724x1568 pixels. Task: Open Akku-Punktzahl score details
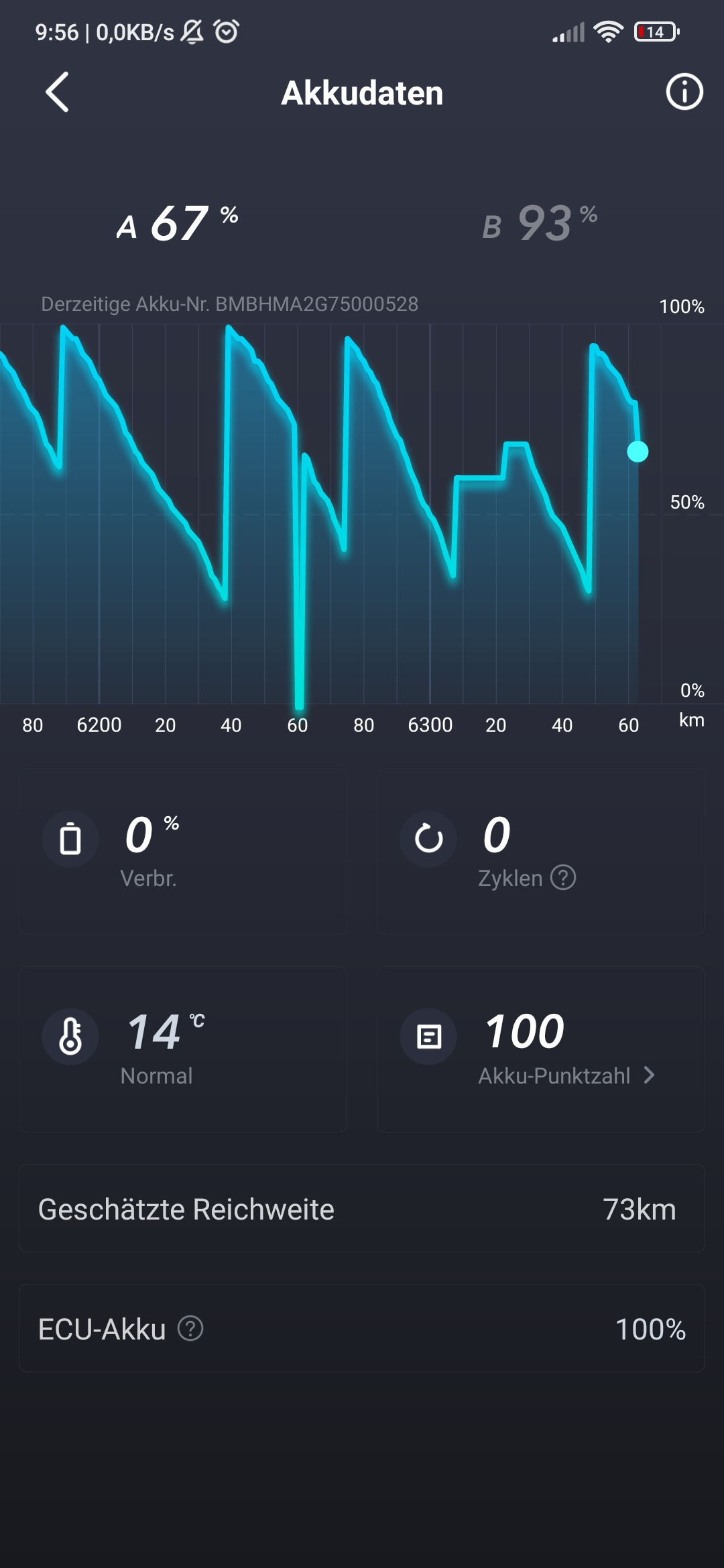tap(566, 1075)
